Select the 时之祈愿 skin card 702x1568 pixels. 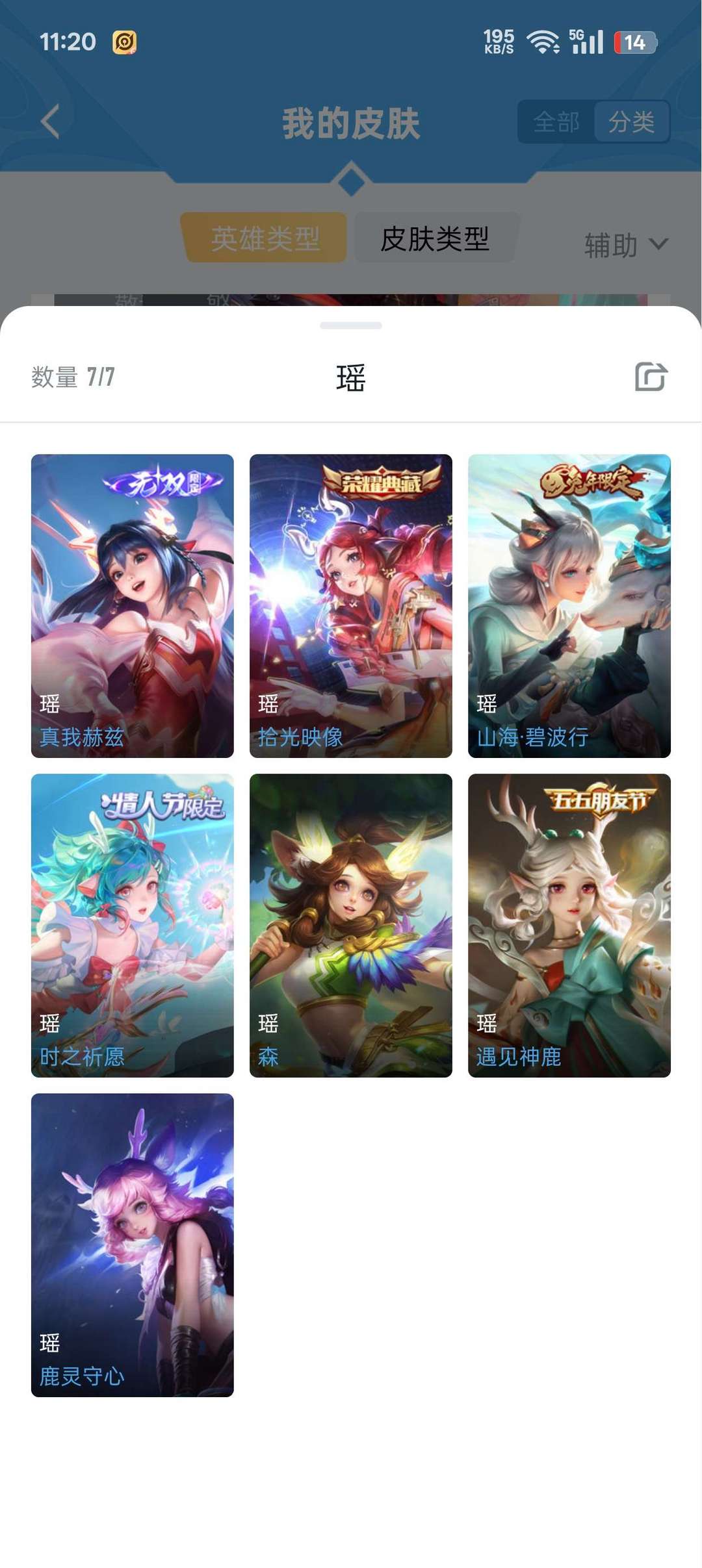pyautogui.click(x=133, y=925)
